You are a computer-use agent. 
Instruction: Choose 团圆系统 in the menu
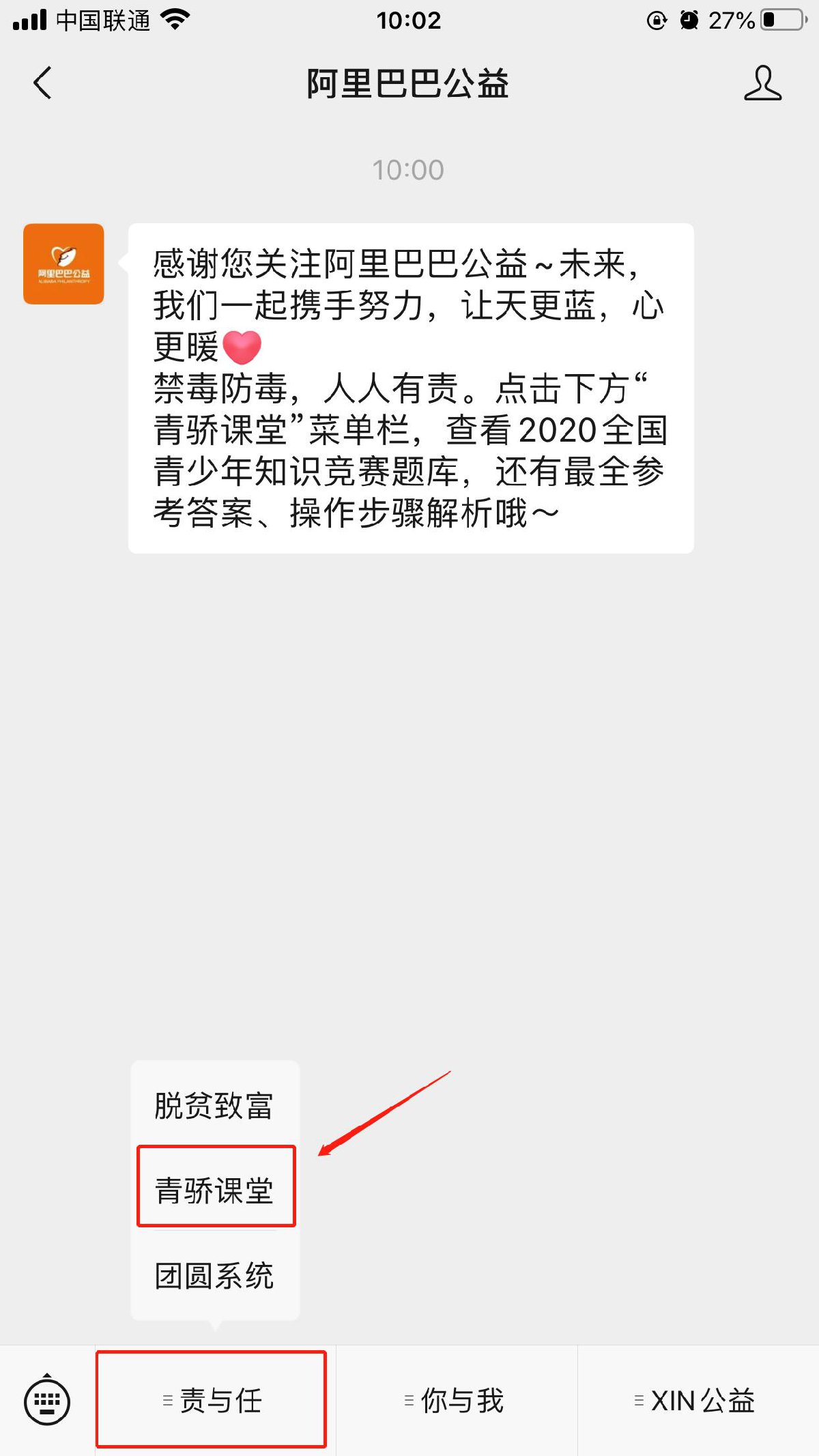click(x=214, y=1275)
